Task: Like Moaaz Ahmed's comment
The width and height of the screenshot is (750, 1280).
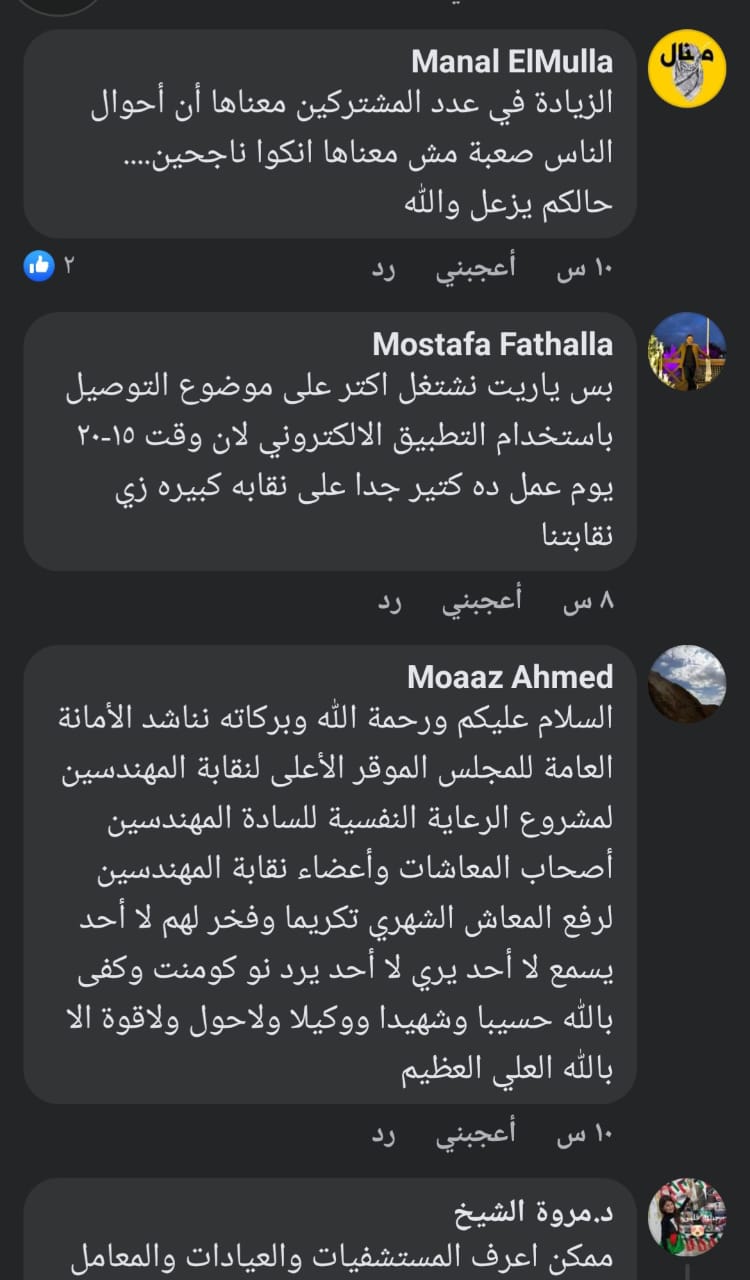Action: pyautogui.click(x=474, y=1134)
